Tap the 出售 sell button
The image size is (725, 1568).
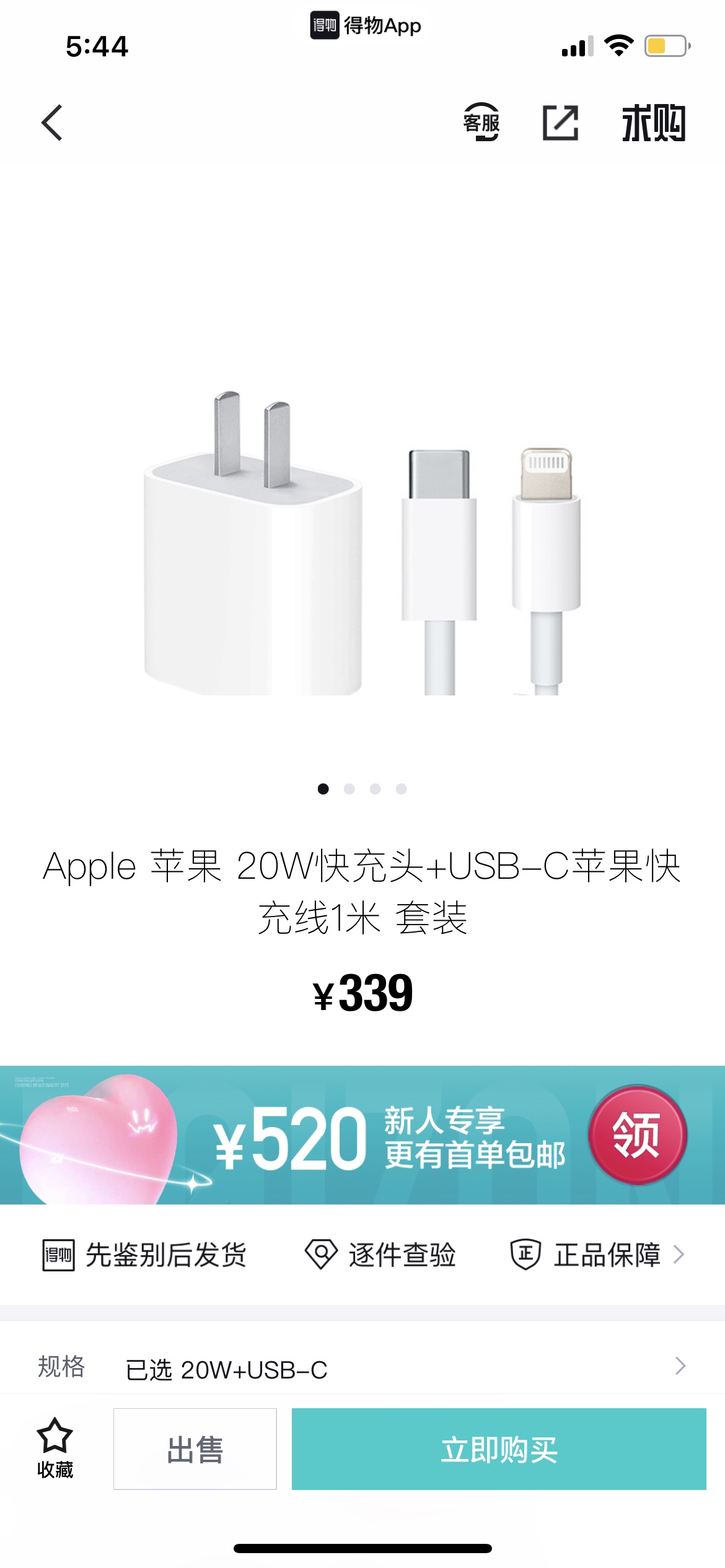(195, 1449)
